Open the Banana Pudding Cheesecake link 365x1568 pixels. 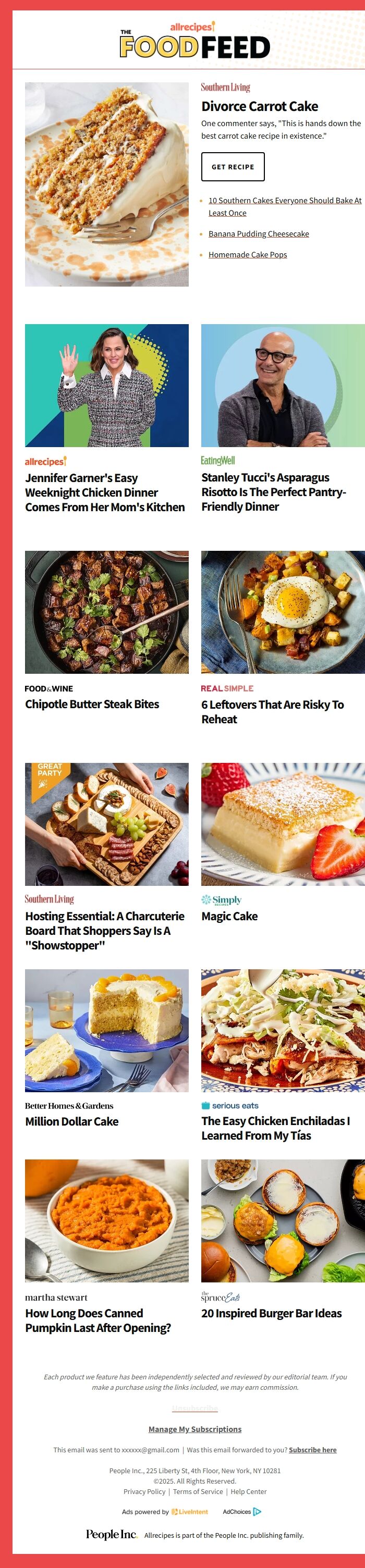coord(258,234)
